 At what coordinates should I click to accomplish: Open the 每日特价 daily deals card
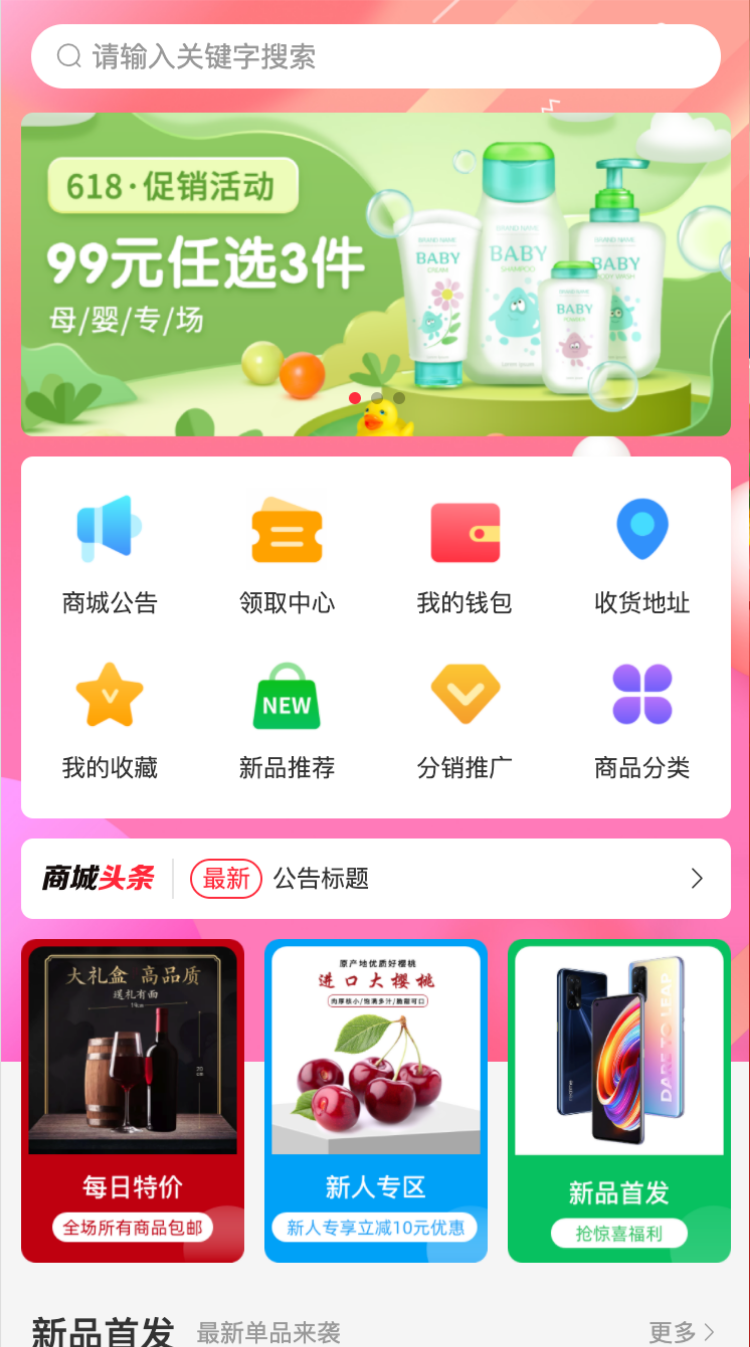[132, 1100]
